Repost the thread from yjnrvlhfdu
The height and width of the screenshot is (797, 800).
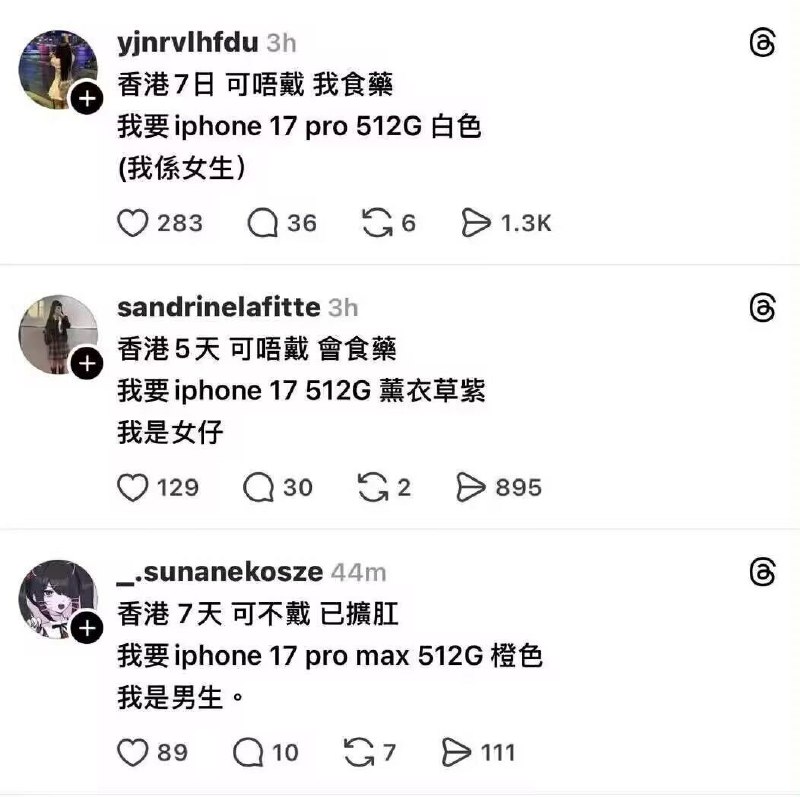pyautogui.click(x=377, y=222)
